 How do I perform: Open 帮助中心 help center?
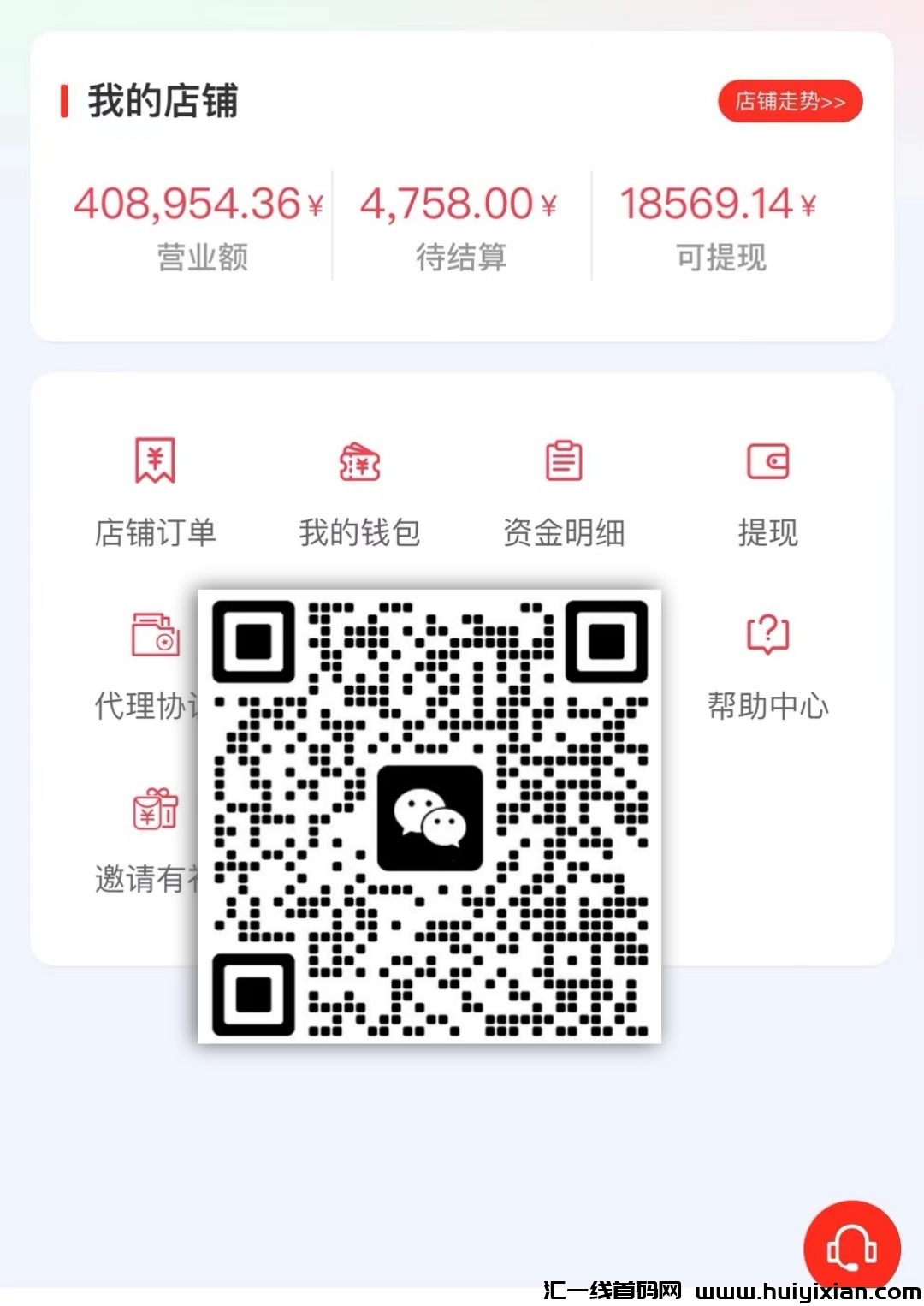(x=767, y=666)
